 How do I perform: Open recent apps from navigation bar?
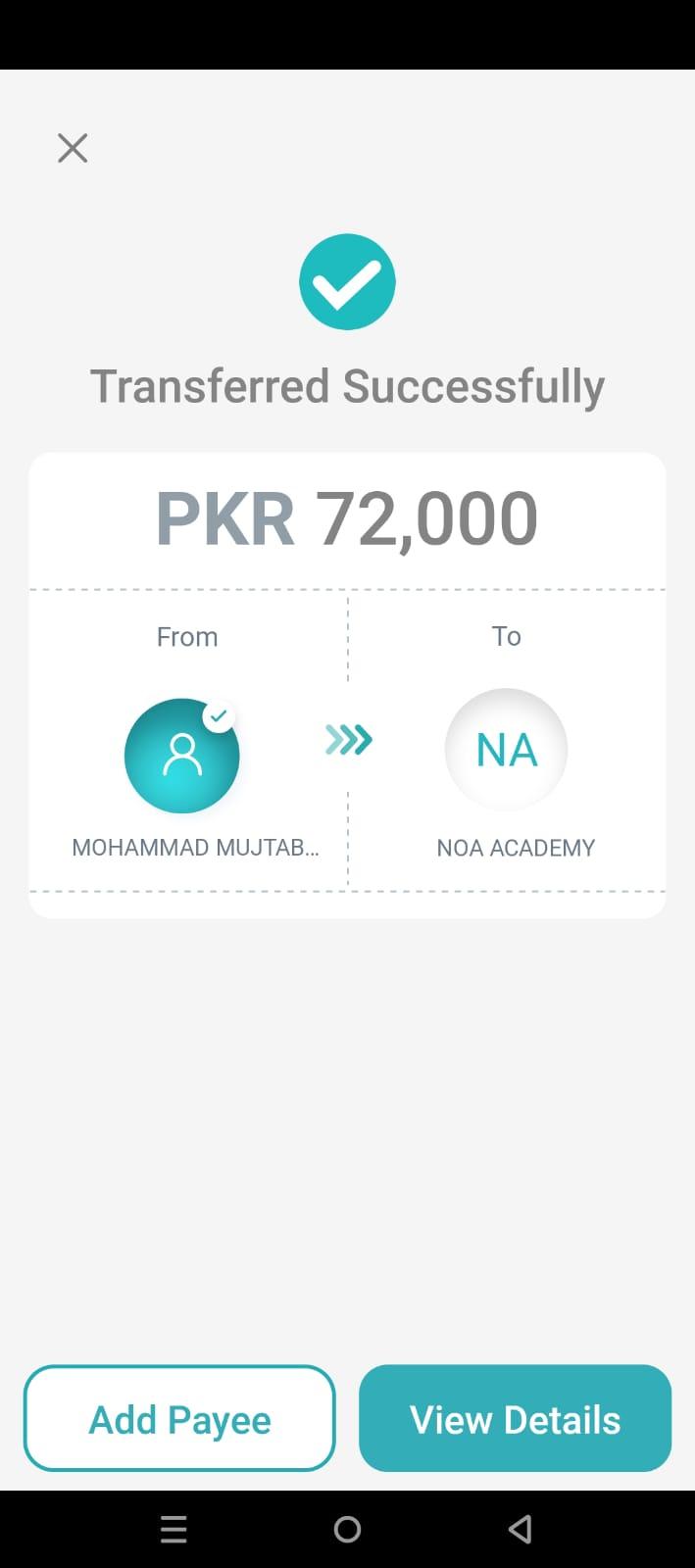(x=174, y=1529)
